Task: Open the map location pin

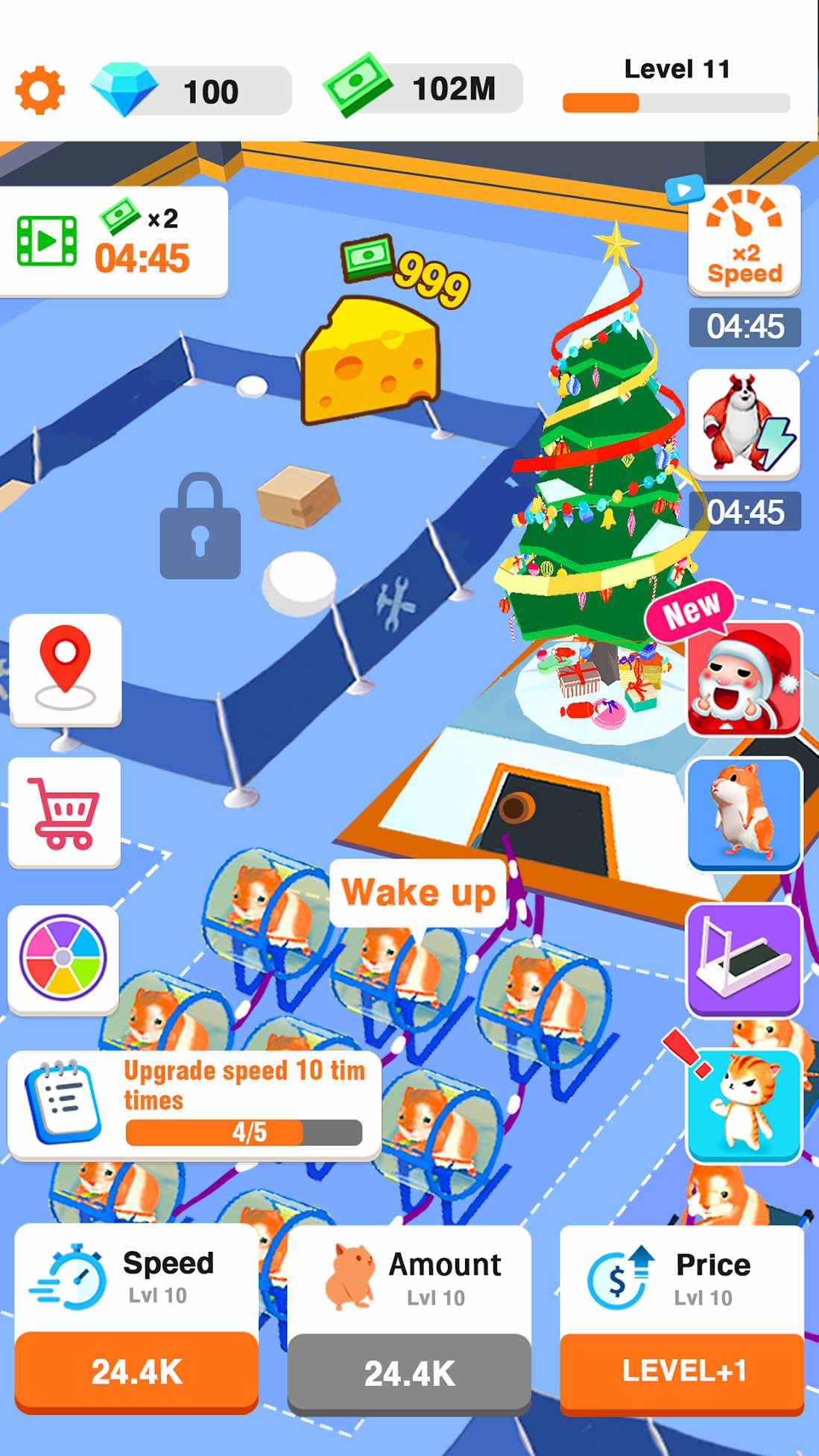Action: pyautogui.click(x=66, y=669)
